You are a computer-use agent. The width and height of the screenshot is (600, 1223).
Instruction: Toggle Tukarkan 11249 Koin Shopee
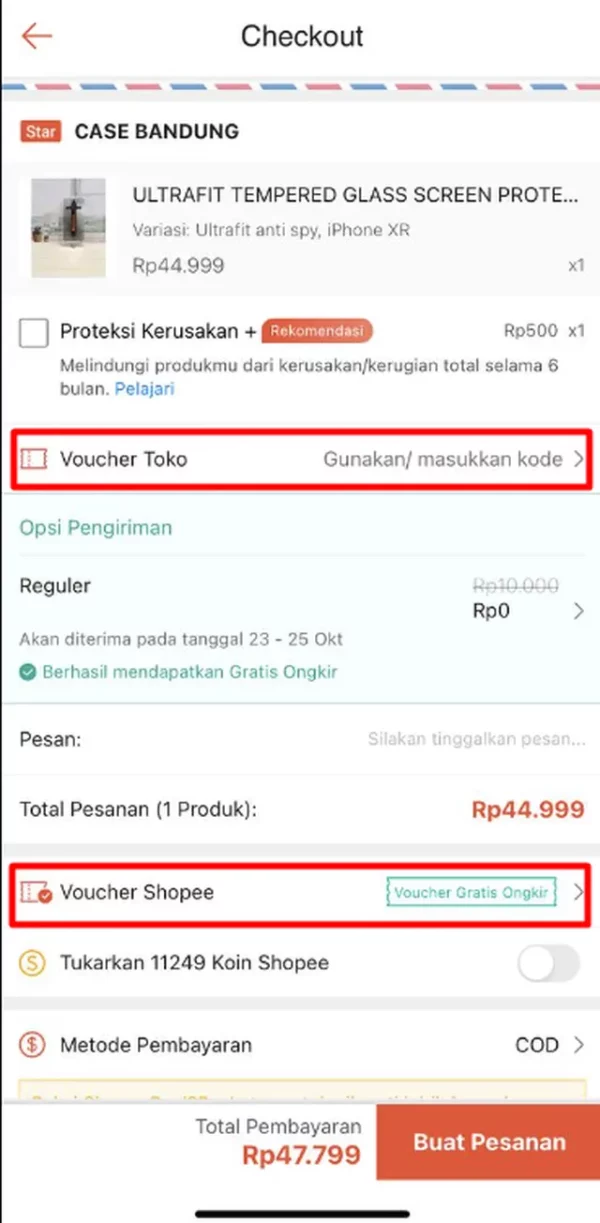point(548,964)
